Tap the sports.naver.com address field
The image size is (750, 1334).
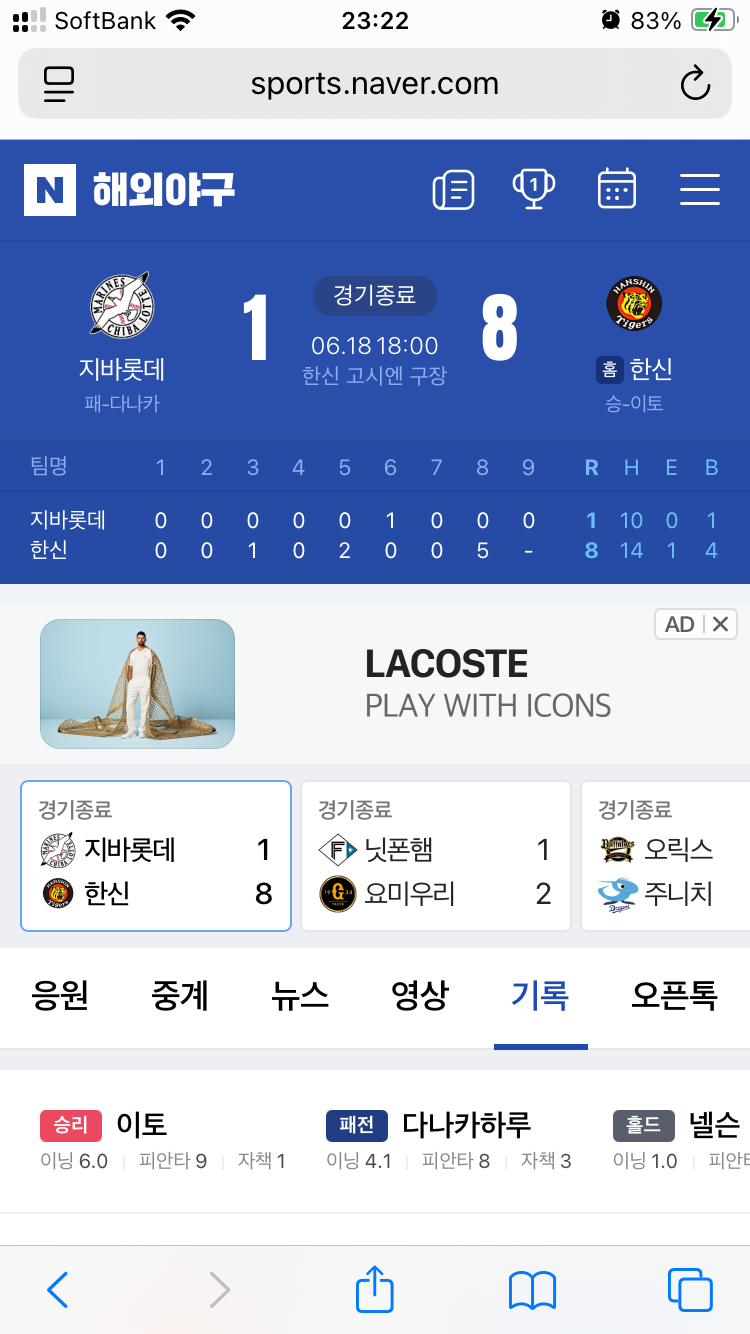click(375, 84)
